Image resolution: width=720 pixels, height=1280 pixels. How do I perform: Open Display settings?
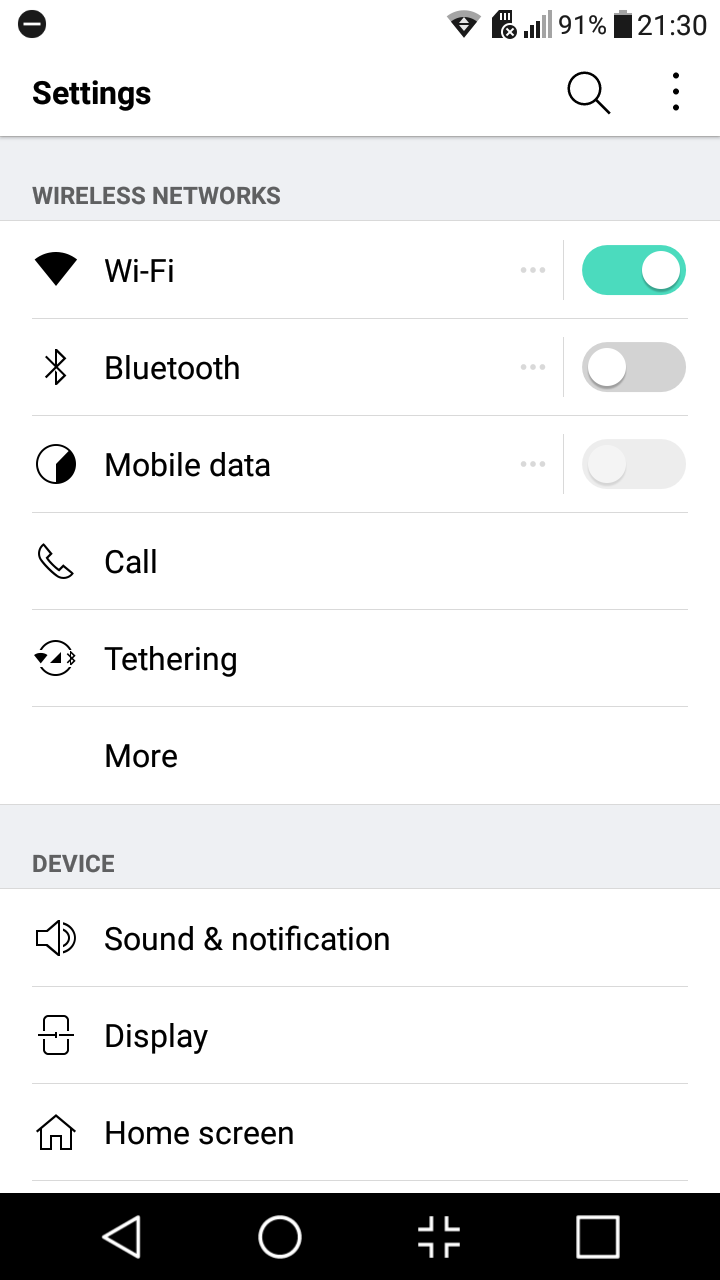pyautogui.click(x=360, y=1035)
